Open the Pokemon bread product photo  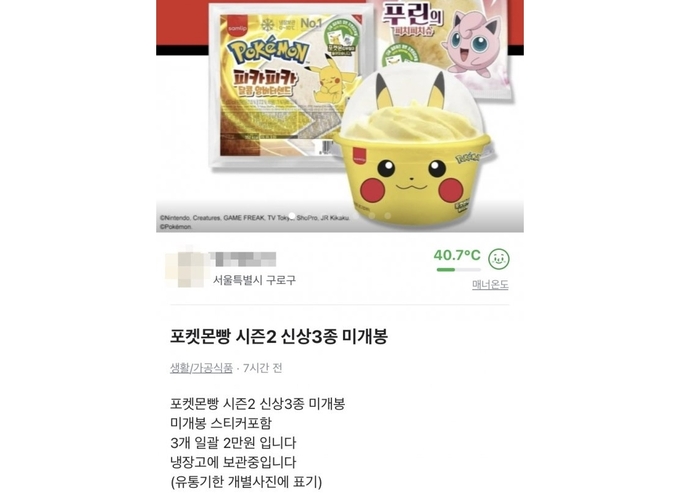point(340,115)
